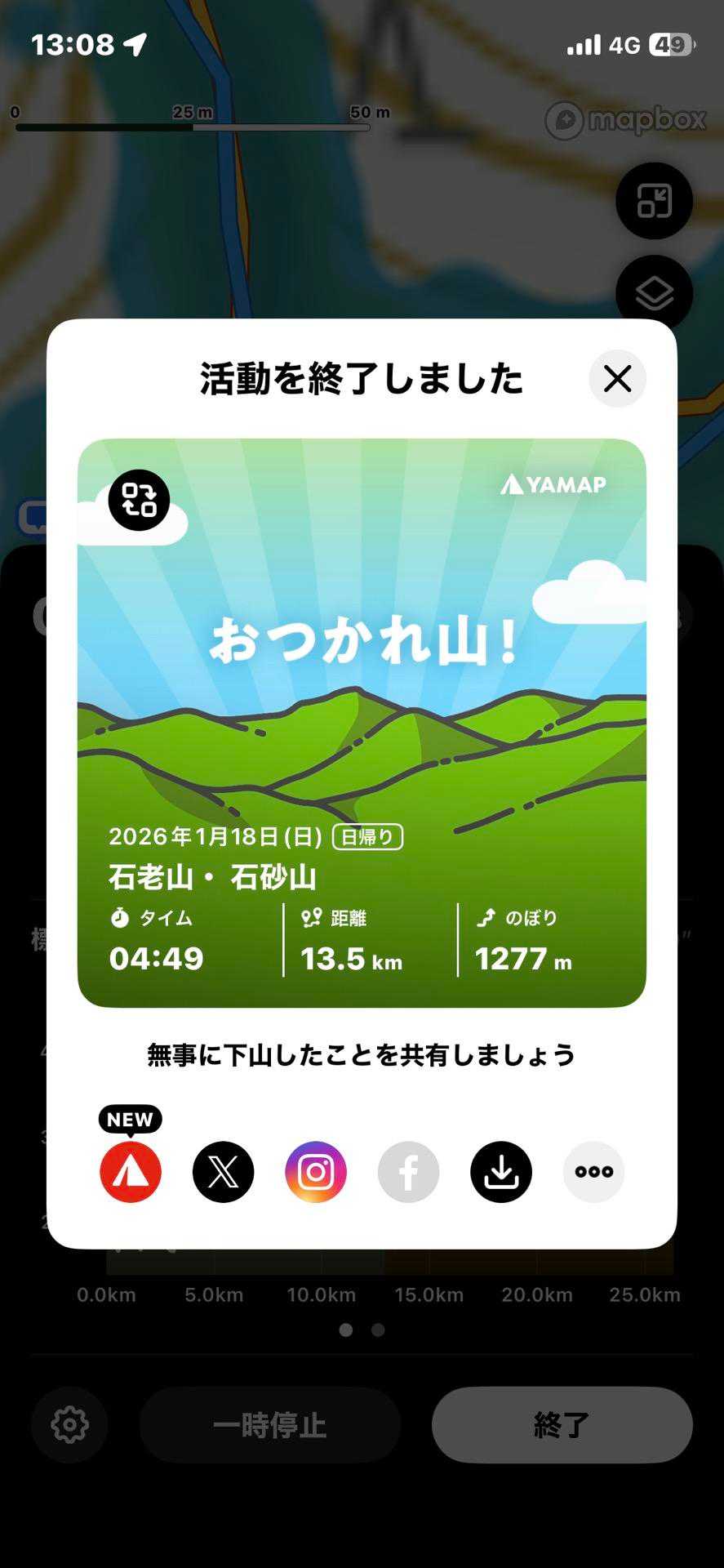The height and width of the screenshot is (1568, 724).
Task: Share the activity on X
Action: click(x=223, y=1172)
